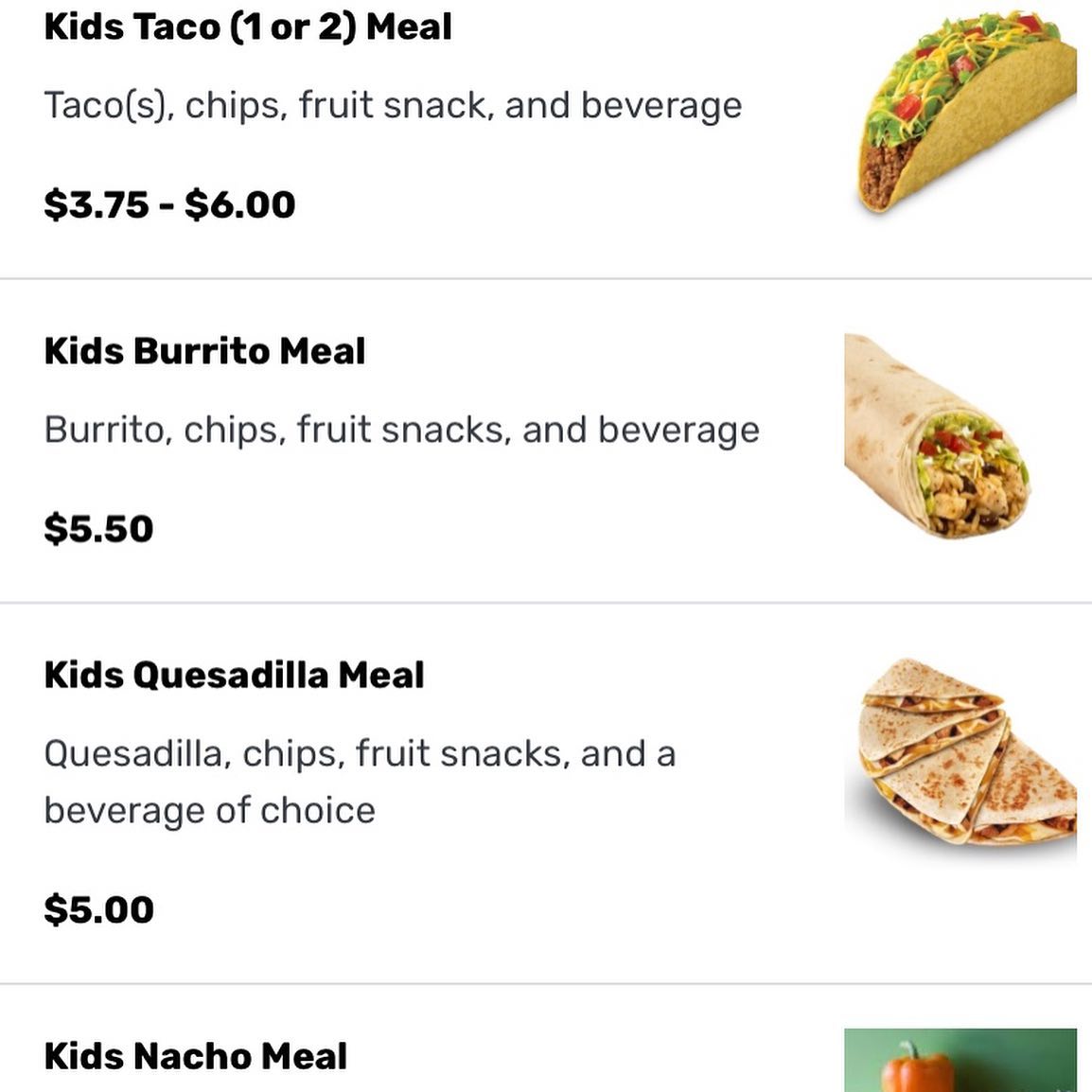Choose the Kids Nacho Meal
The width and height of the screenshot is (1092, 1092).
pyautogui.click(x=196, y=1056)
